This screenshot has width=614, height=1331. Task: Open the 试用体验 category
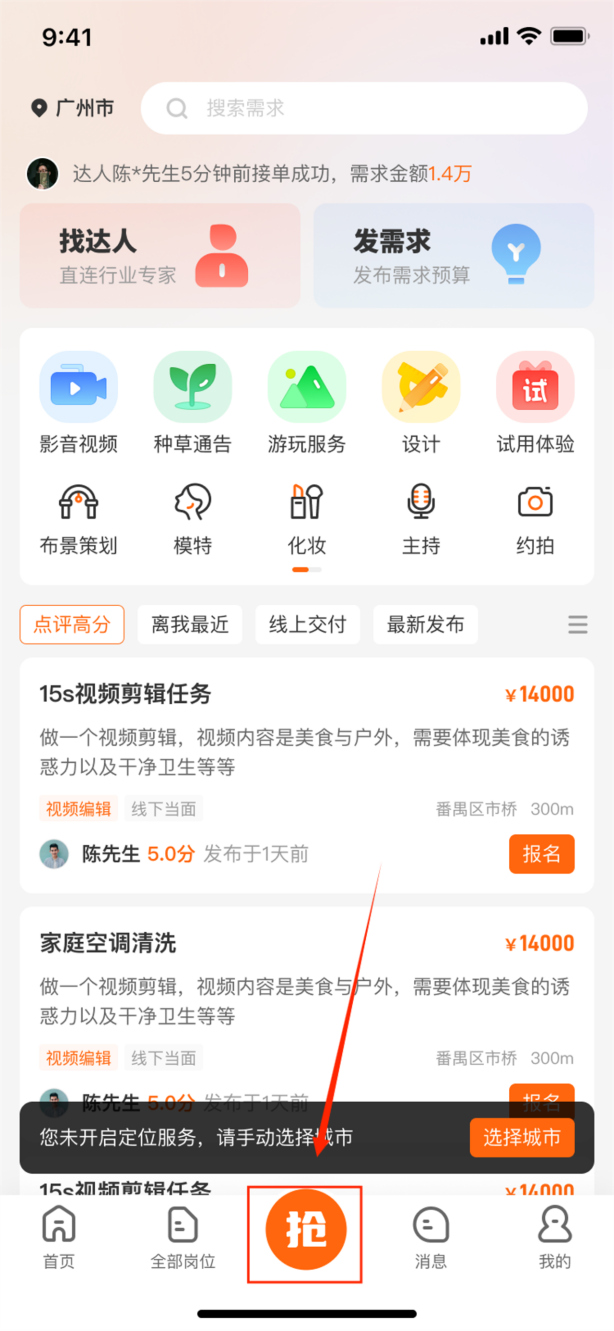(x=536, y=404)
